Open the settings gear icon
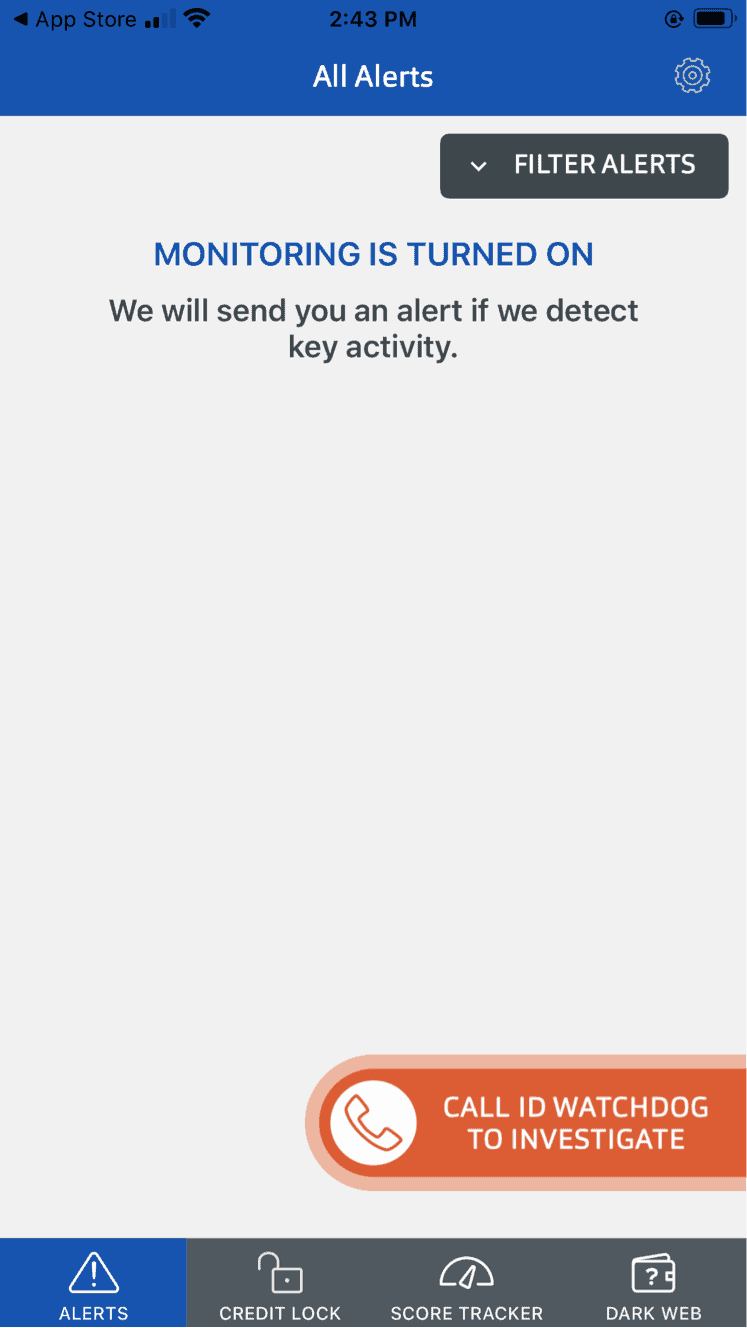This screenshot has width=747, height=1328. (x=692, y=76)
